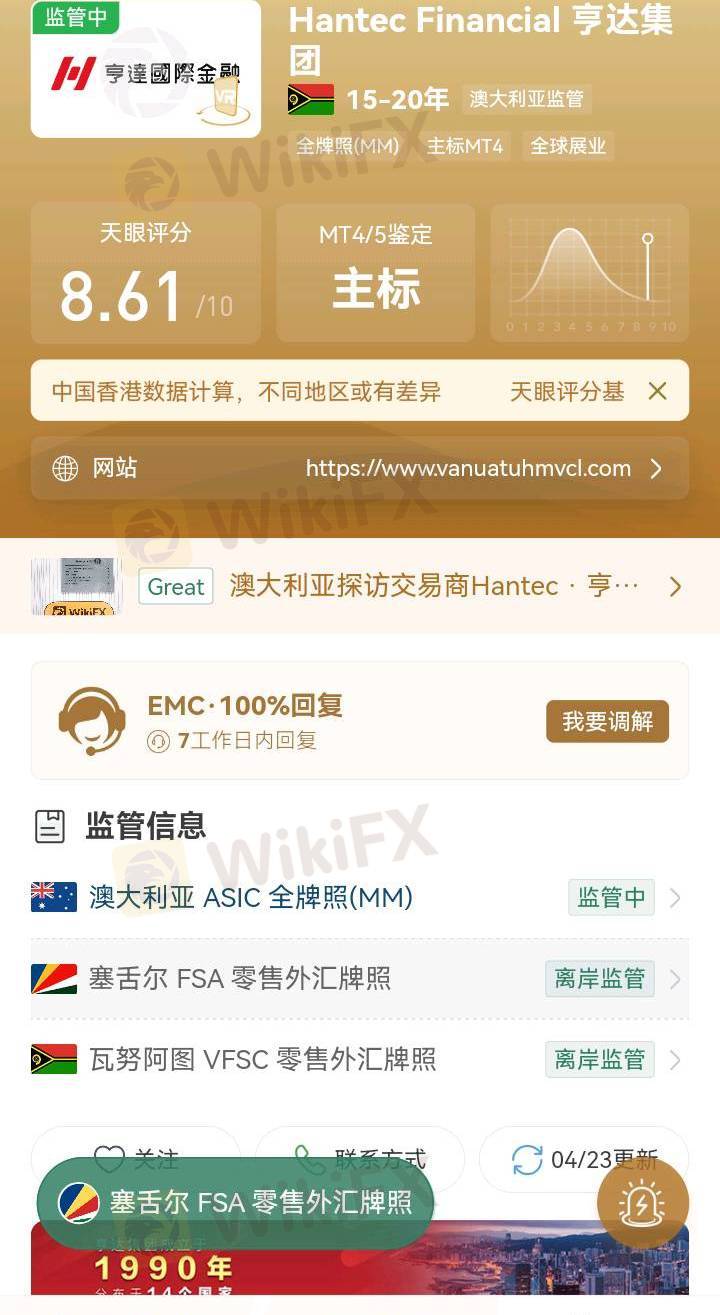Tap the 主标MT4 tag

click(465, 146)
